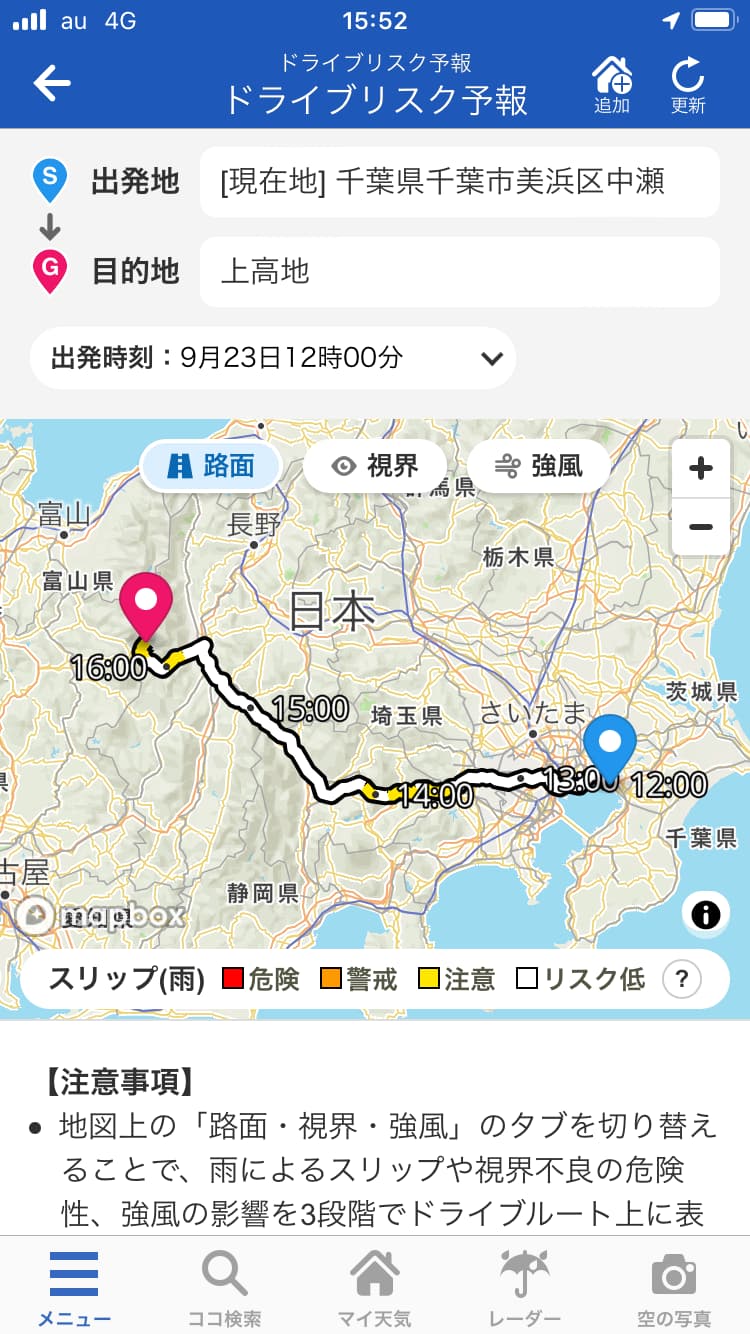
Task: Open the legend help question mark
Action: [682, 979]
